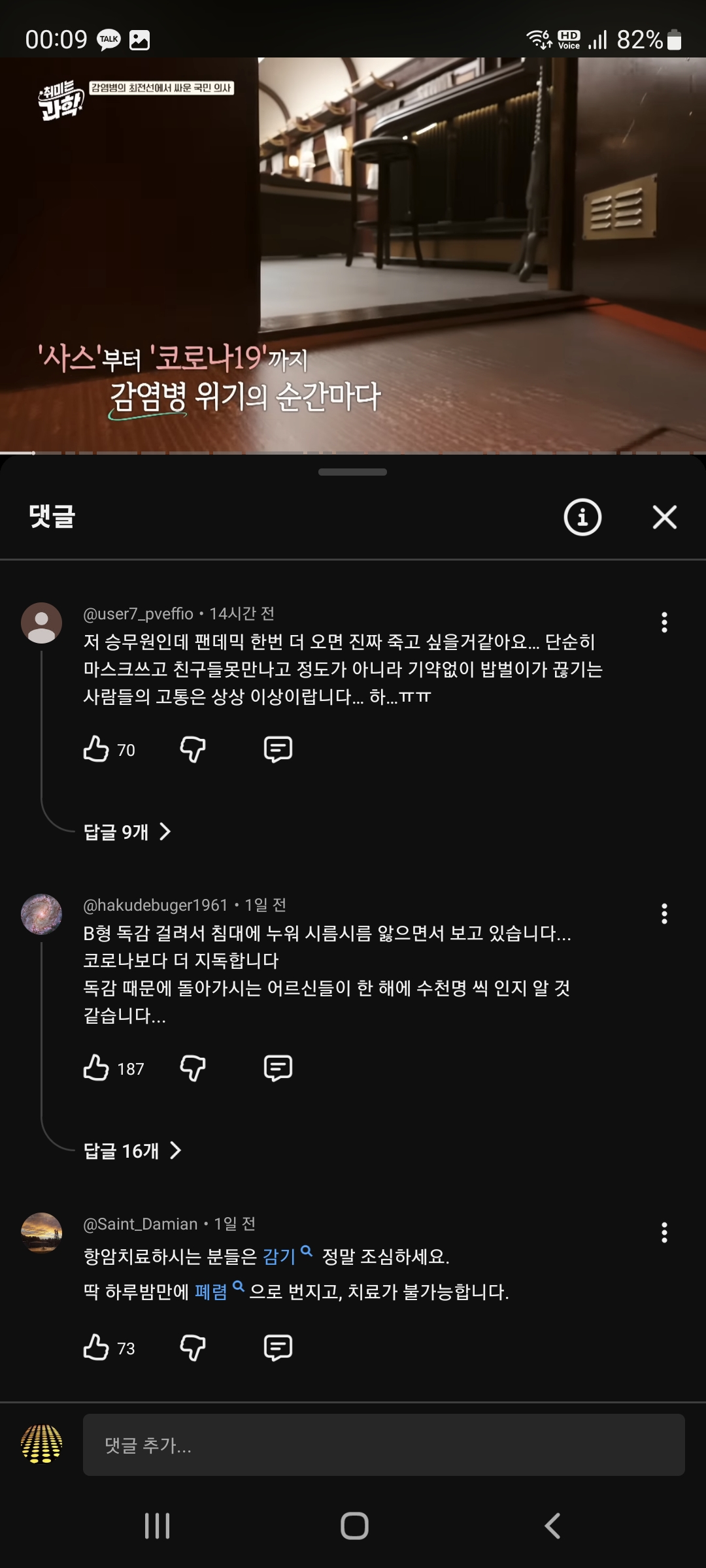The height and width of the screenshot is (1568, 706).
Task: Open options menu for @user7_pveffio's comment
Action: point(664,622)
